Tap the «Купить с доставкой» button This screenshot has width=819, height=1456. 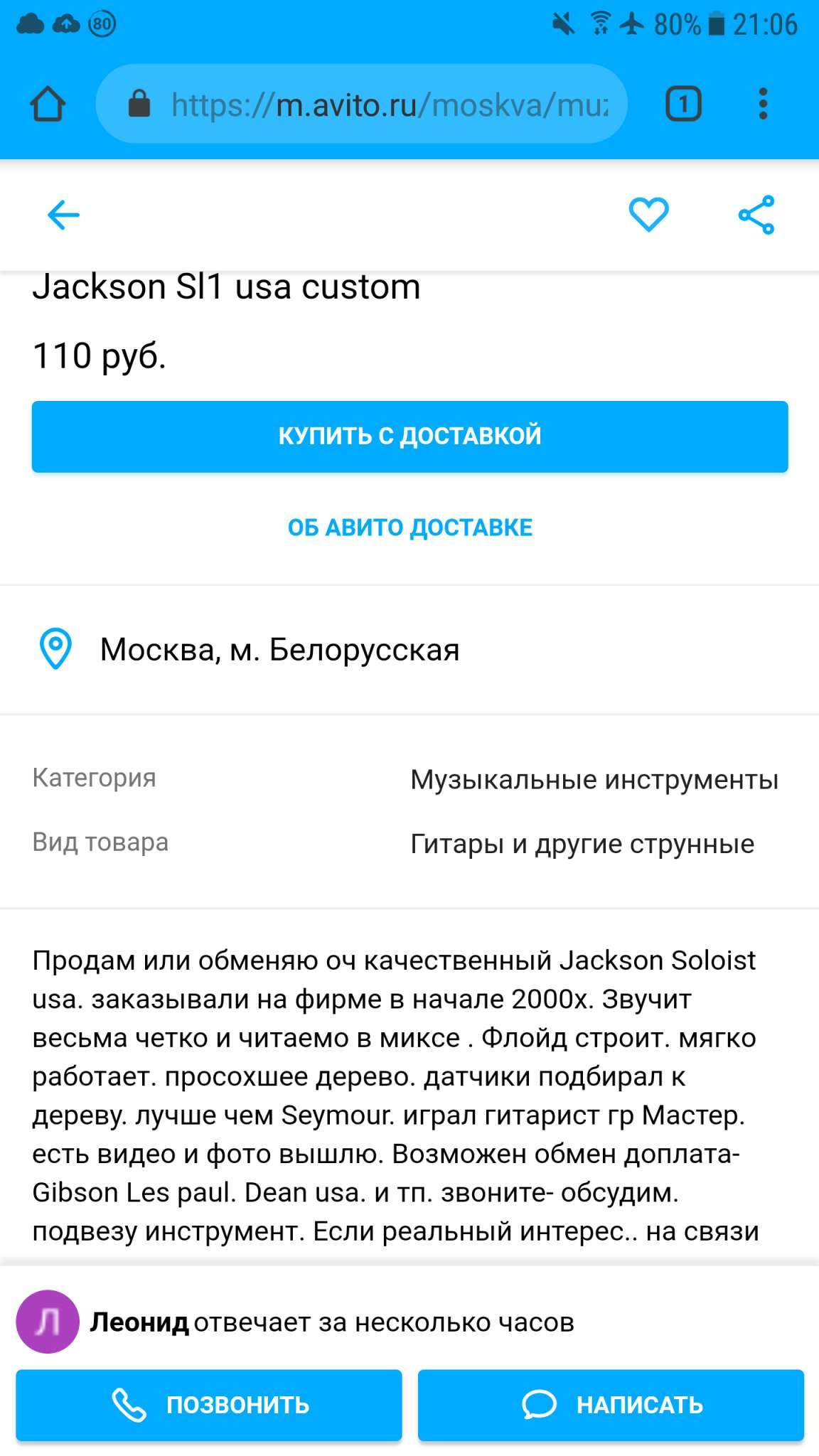tap(409, 437)
